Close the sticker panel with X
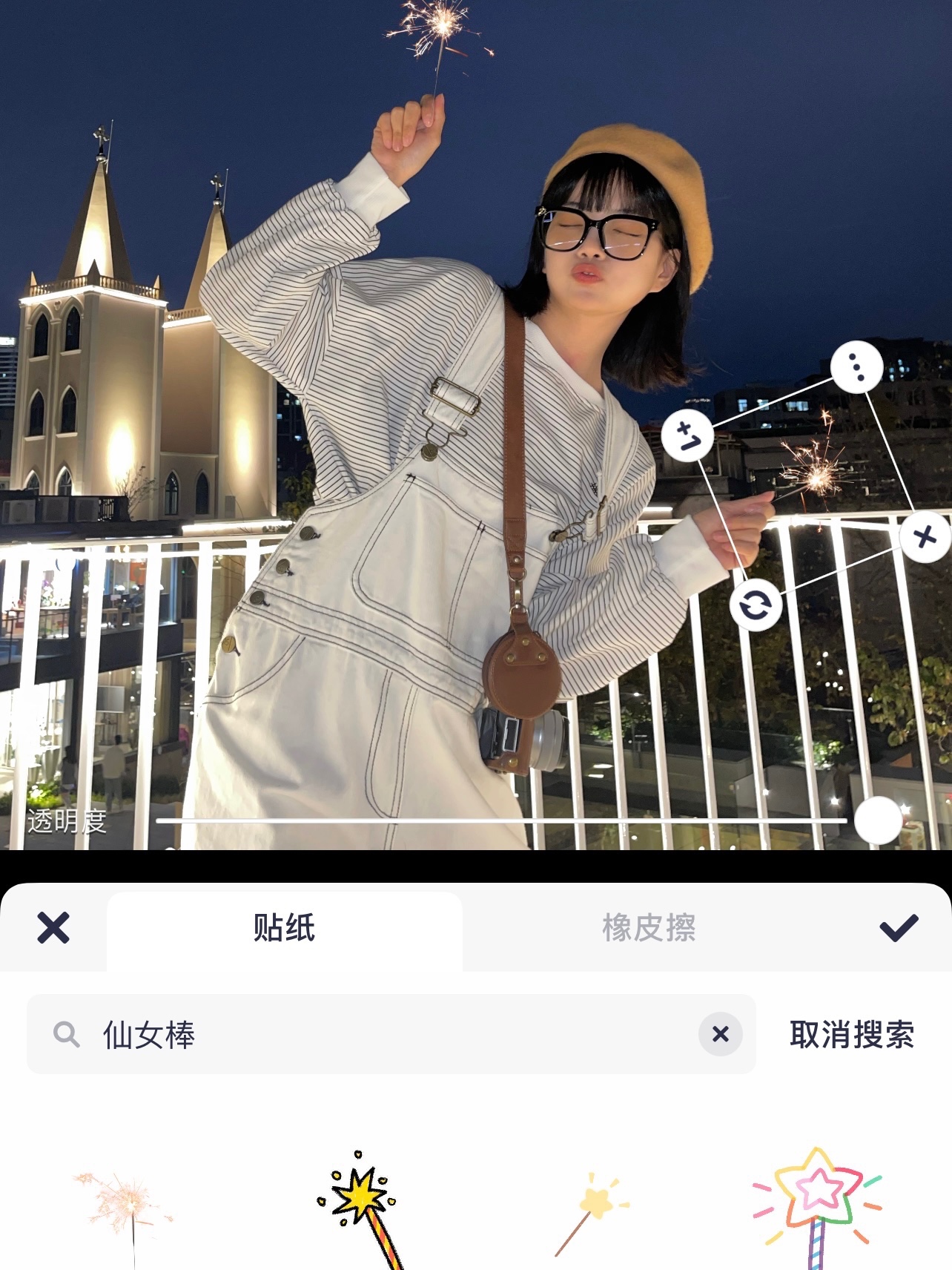This screenshot has width=952, height=1270. 53,927
